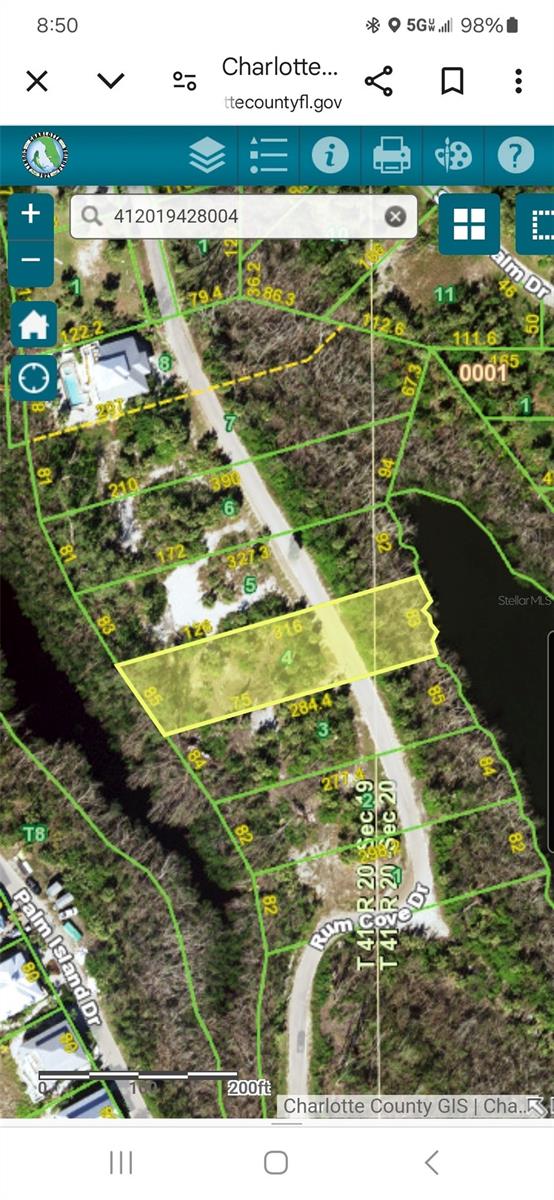Clear the search text 412019428004
Screen dimensions: 554x1200
coord(396,216)
